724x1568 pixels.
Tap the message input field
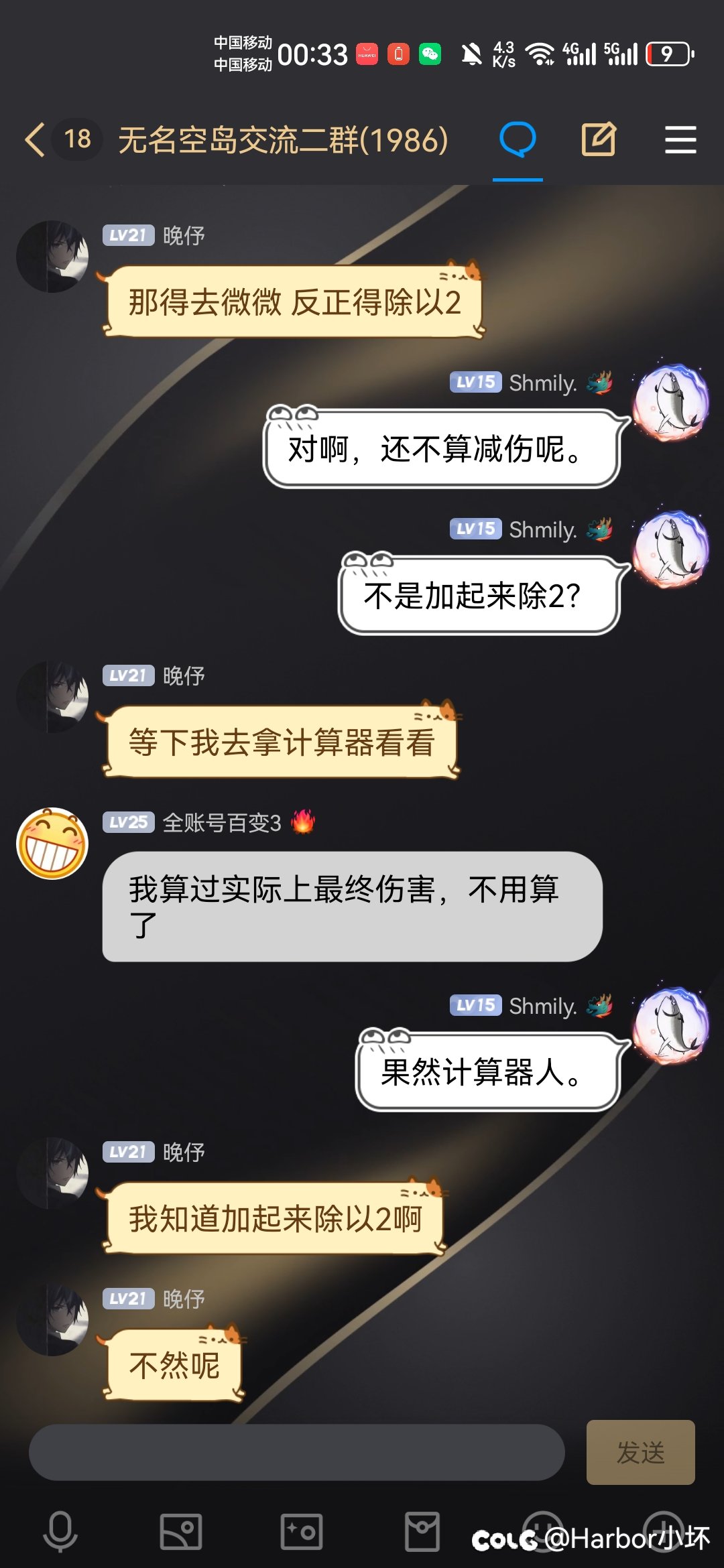point(296,1452)
